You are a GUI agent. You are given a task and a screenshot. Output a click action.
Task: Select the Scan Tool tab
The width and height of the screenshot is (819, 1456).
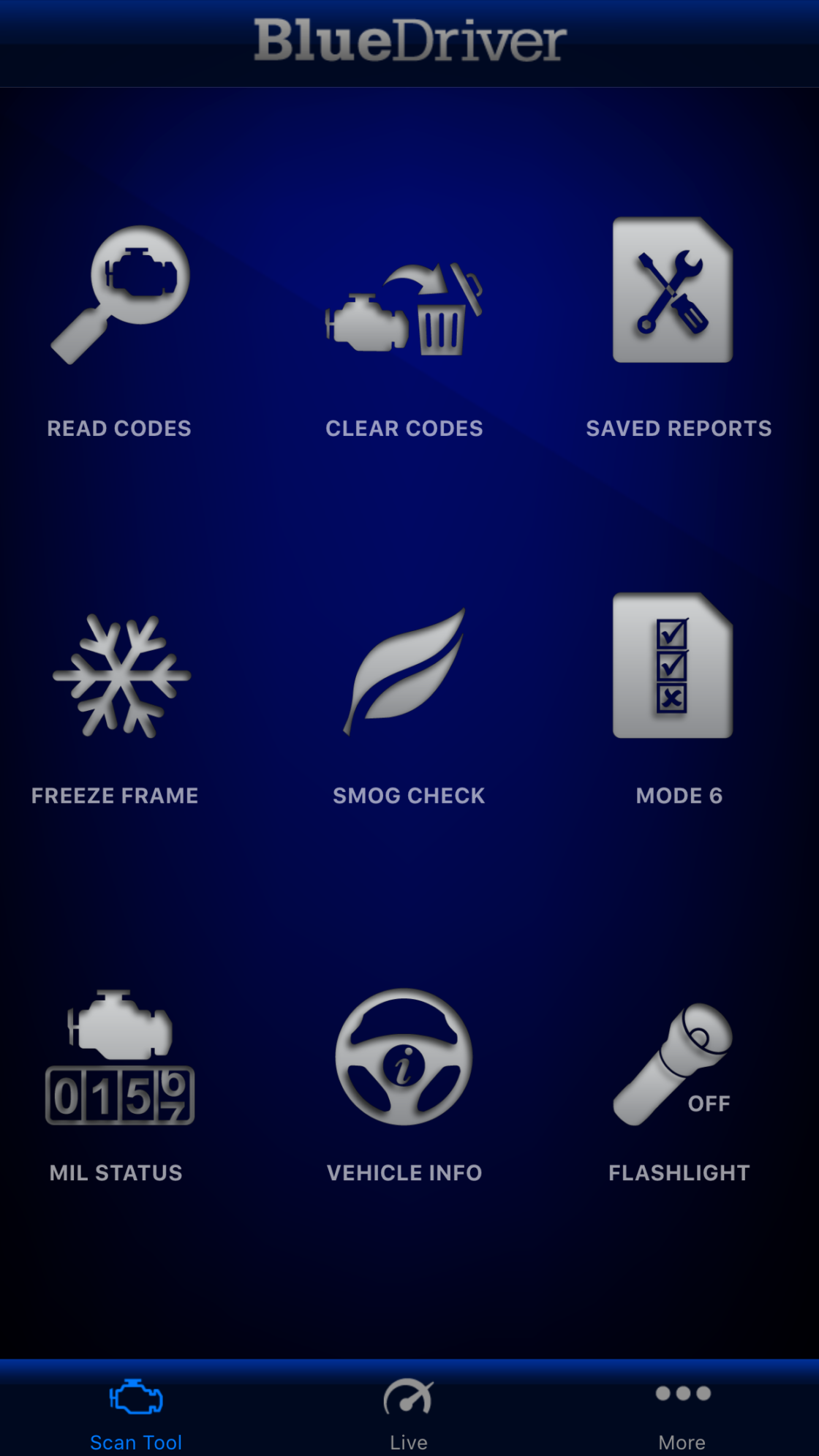(136, 1413)
